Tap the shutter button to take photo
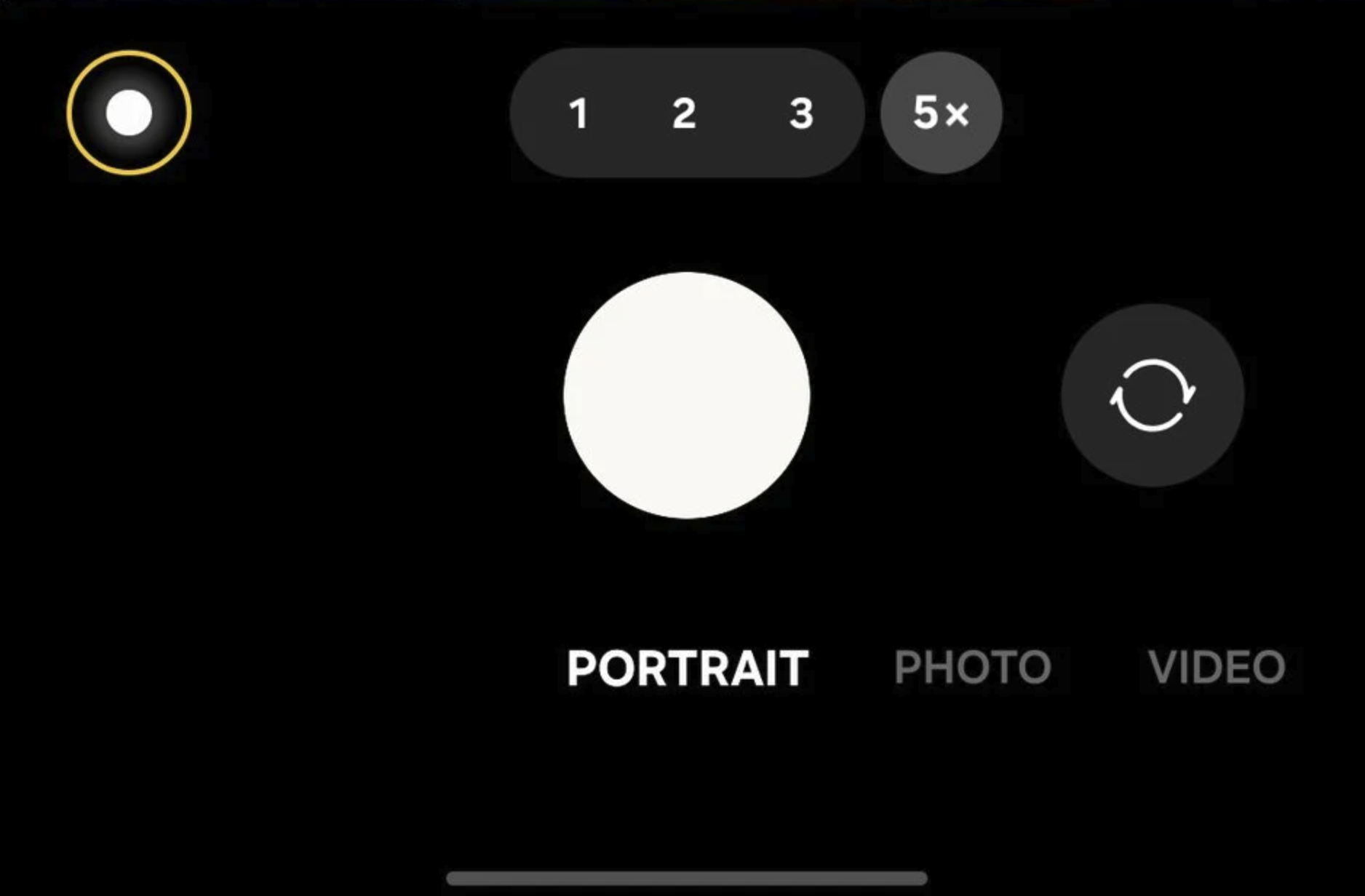The image size is (1365, 896). pyautogui.click(x=686, y=395)
